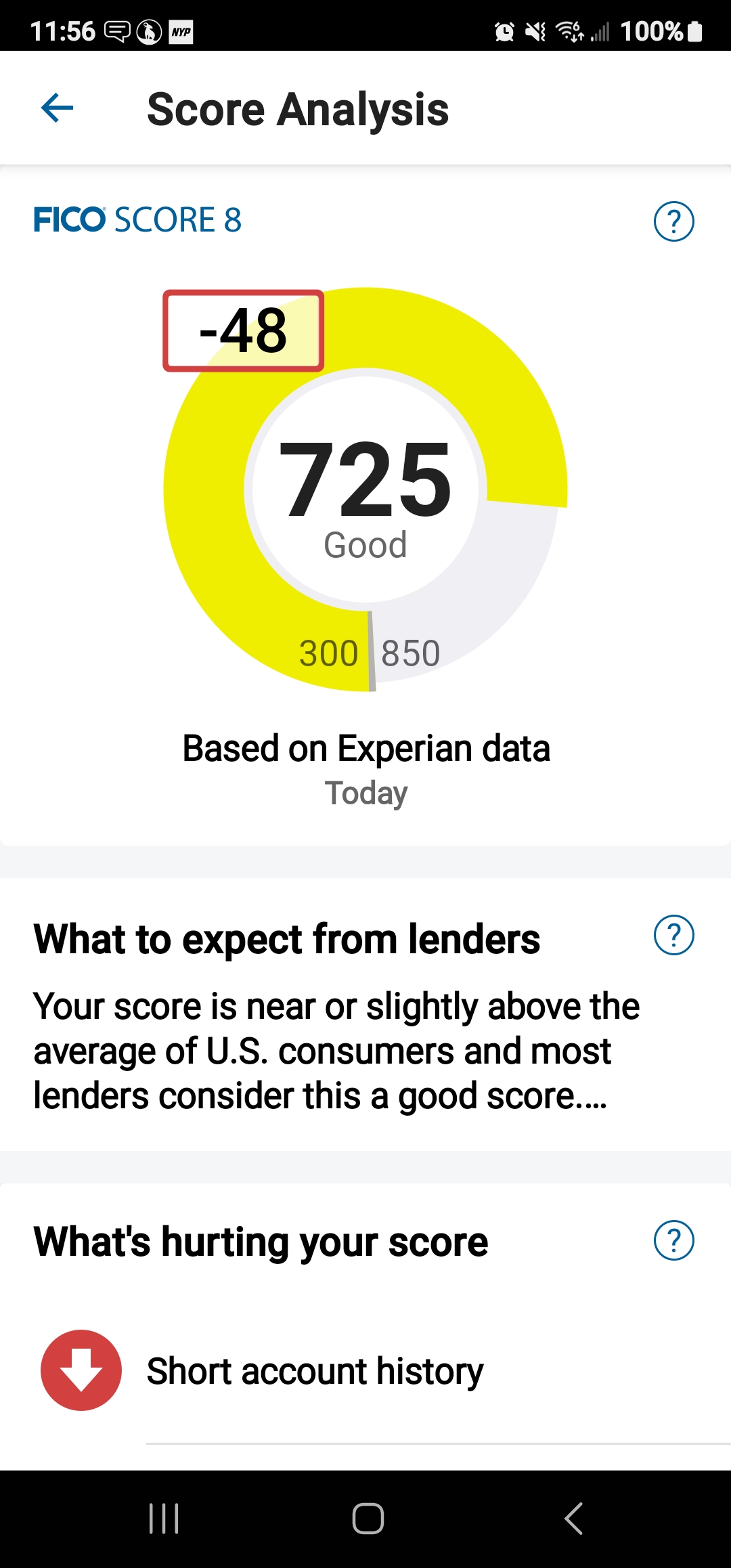Select the '-48' score change badge
The image size is (731, 1568).
click(x=242, y=330)
